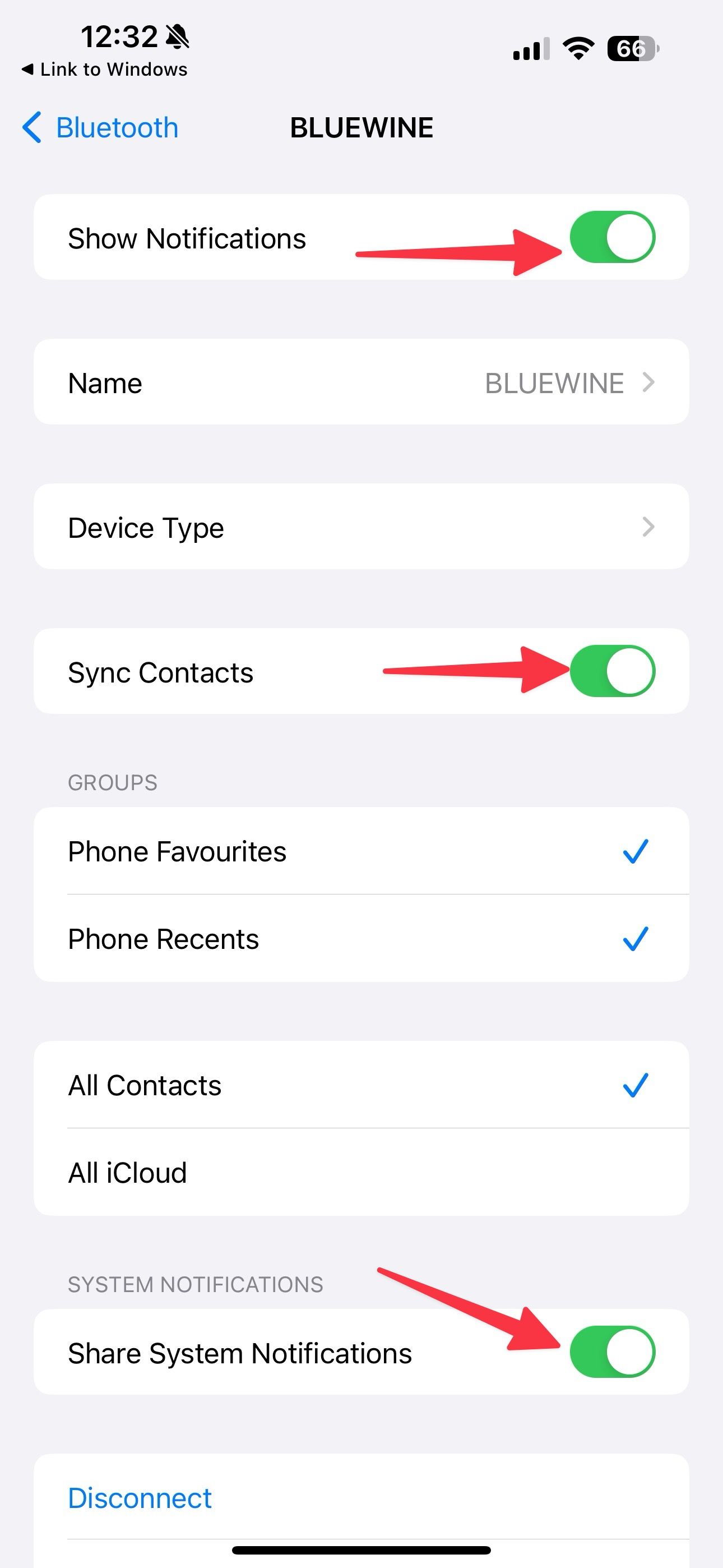Open the Name setting via its chevron
723x1568 pixels.
point(649,382)
